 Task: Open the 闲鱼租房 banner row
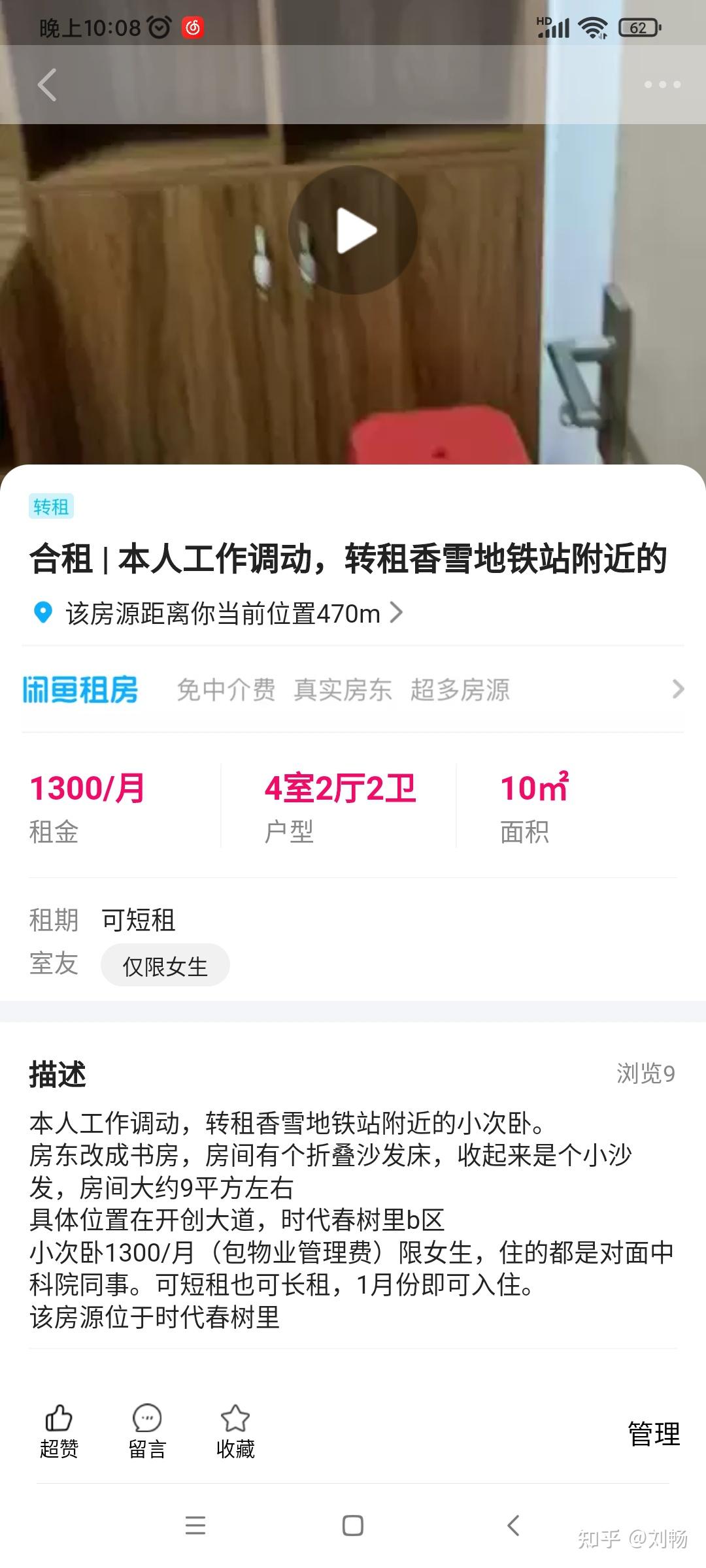click(x=353, y=689)
